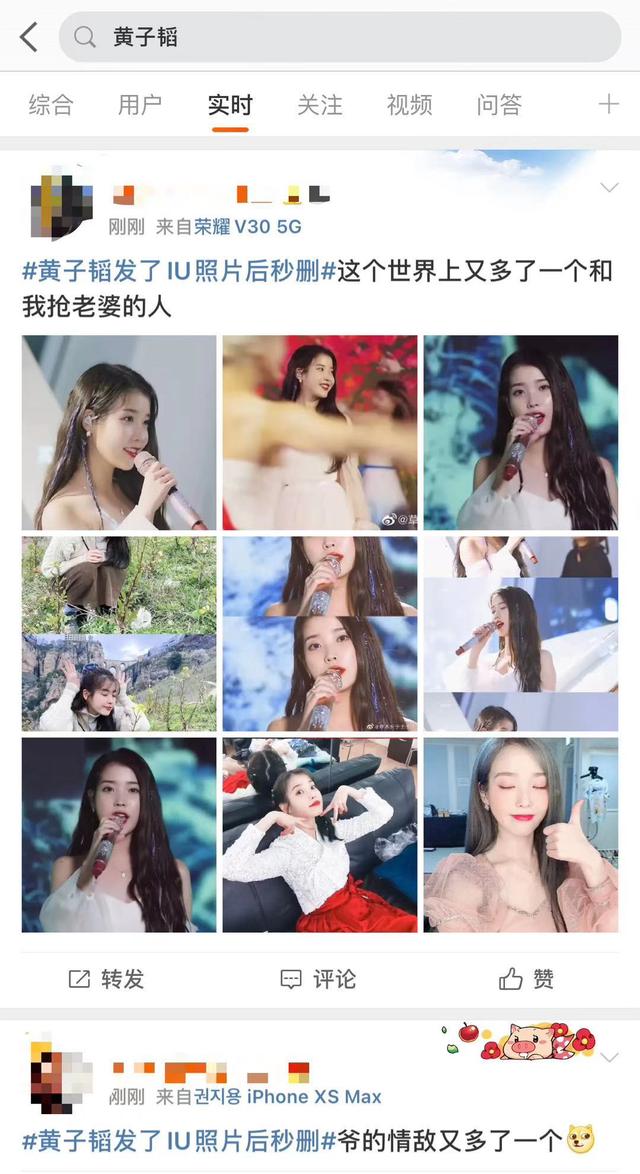
Task: Switch to the 用户 tab
Action: tap(140, 105)
